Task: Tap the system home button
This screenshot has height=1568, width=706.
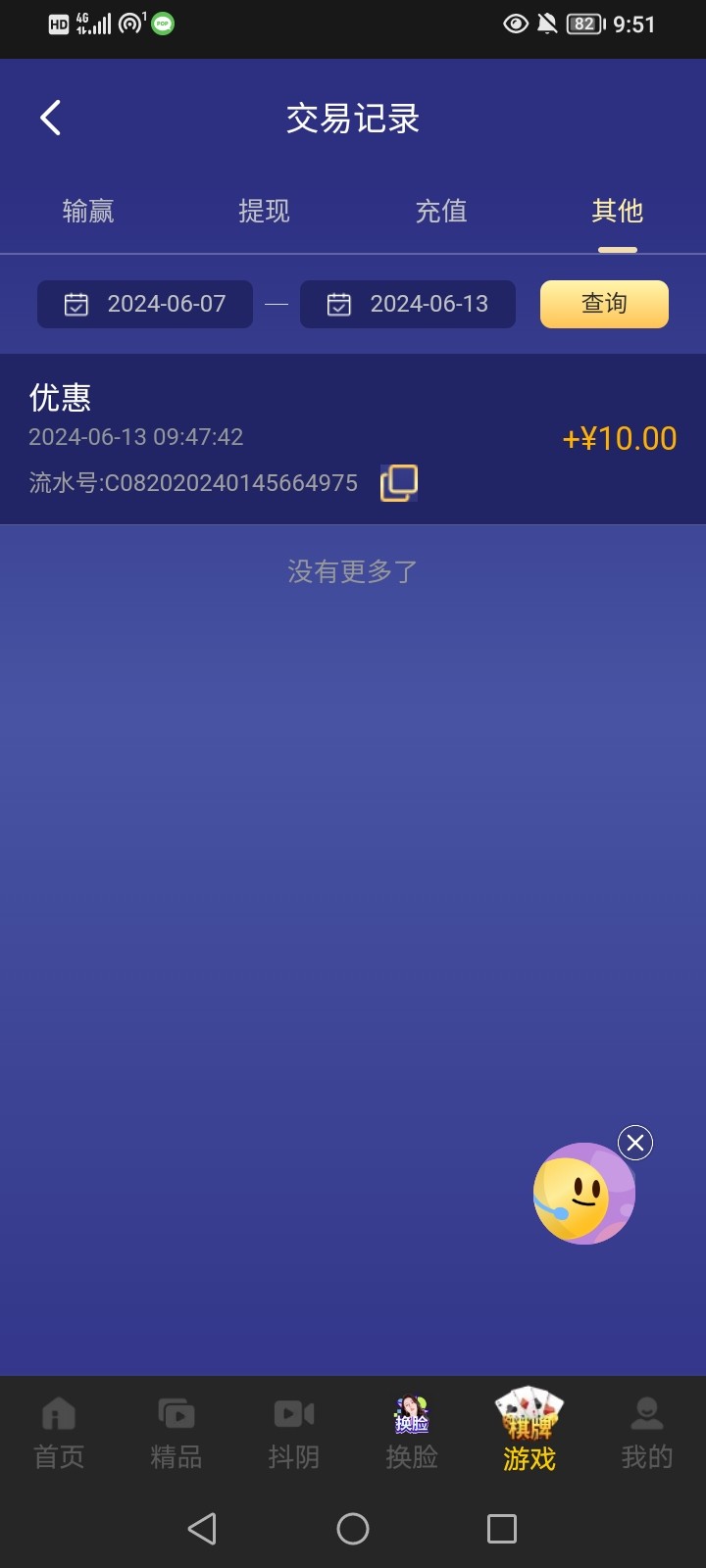Action: [353, 1529]
